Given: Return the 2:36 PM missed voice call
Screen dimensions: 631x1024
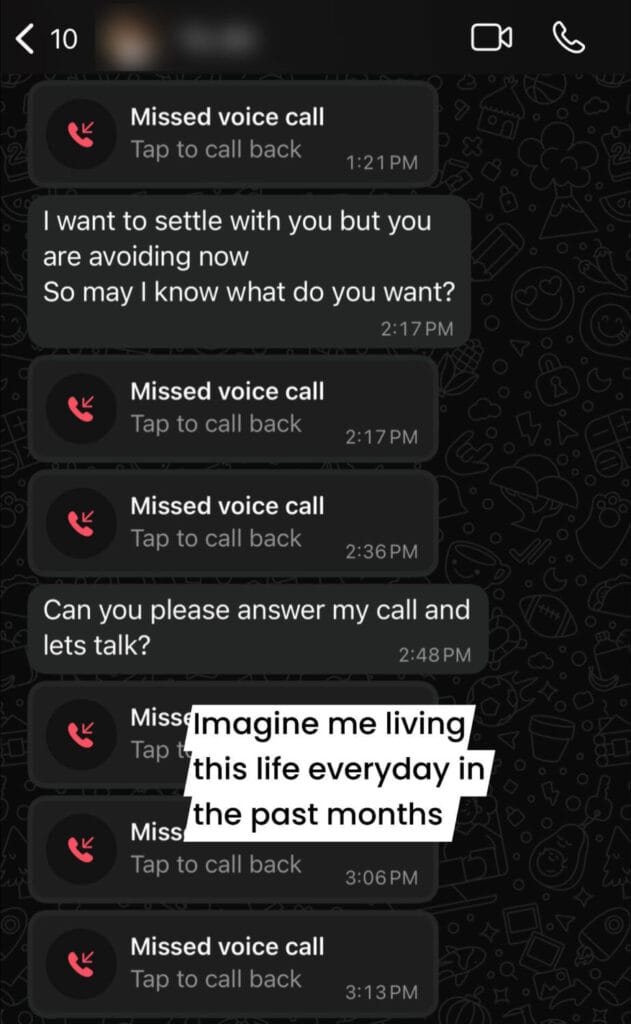Looking at the screenshot, I should 230,521.
